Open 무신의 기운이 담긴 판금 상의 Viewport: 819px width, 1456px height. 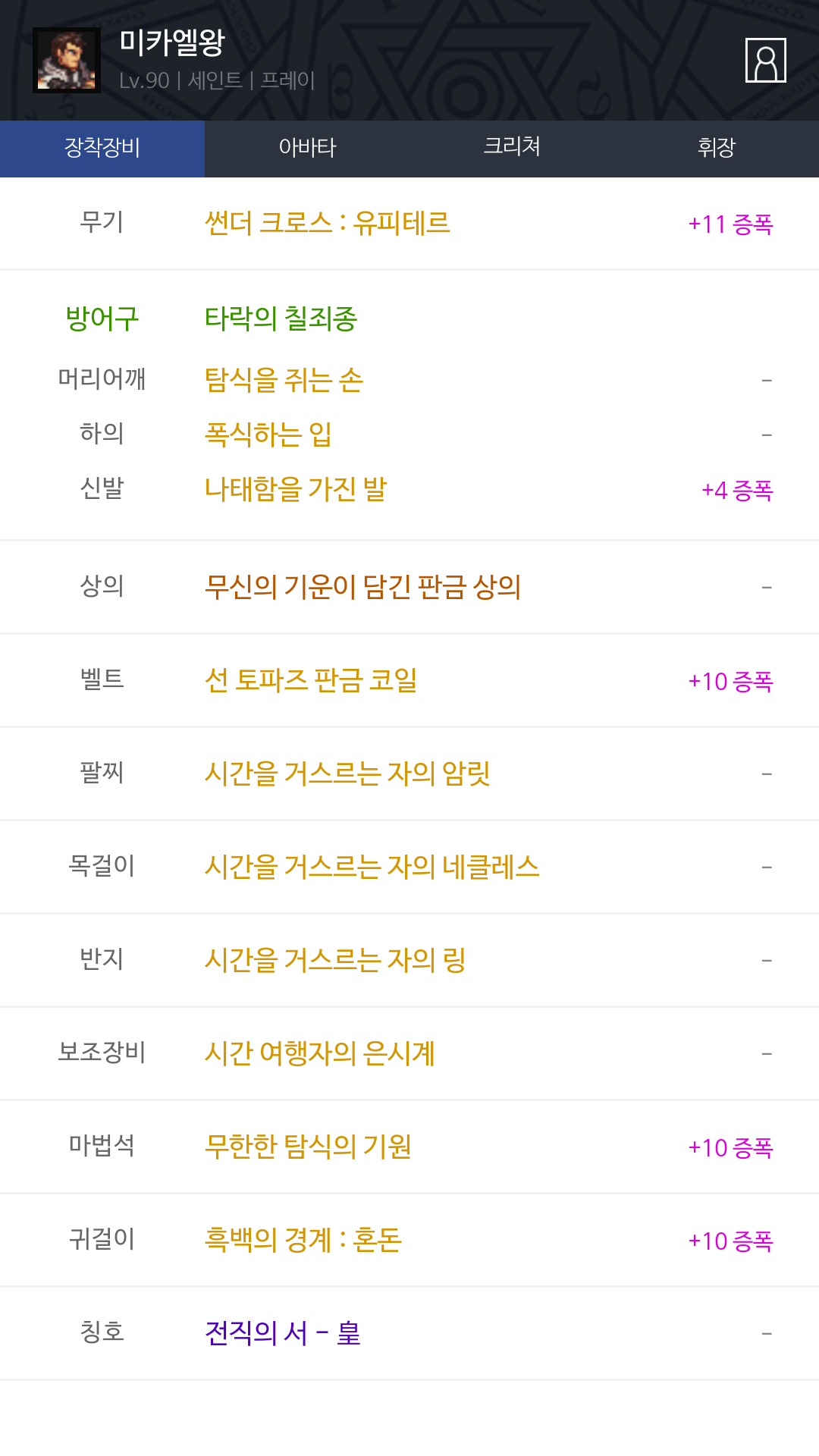click(362, 586)
